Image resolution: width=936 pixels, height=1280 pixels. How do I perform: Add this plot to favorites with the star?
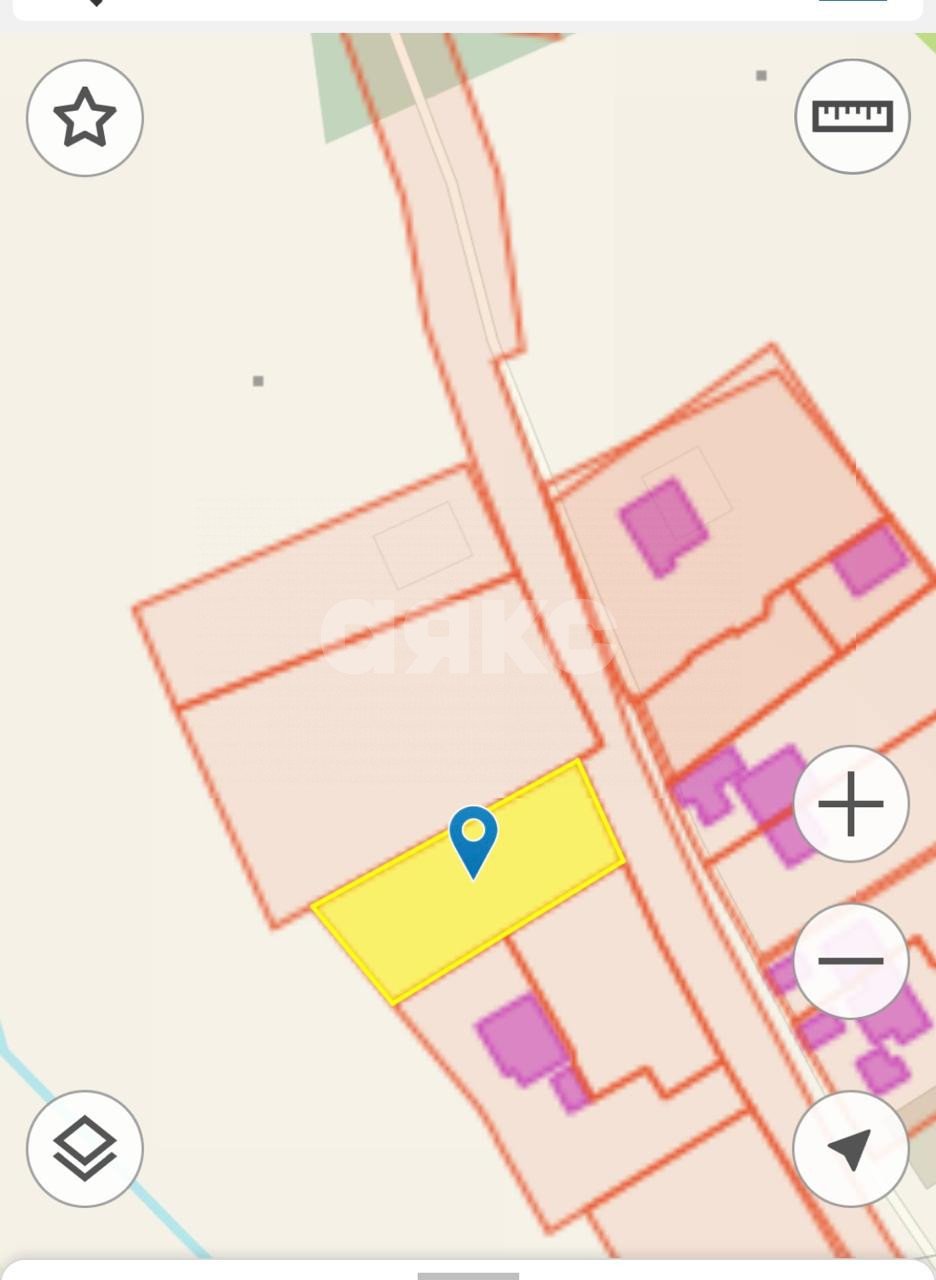point(85,118)
